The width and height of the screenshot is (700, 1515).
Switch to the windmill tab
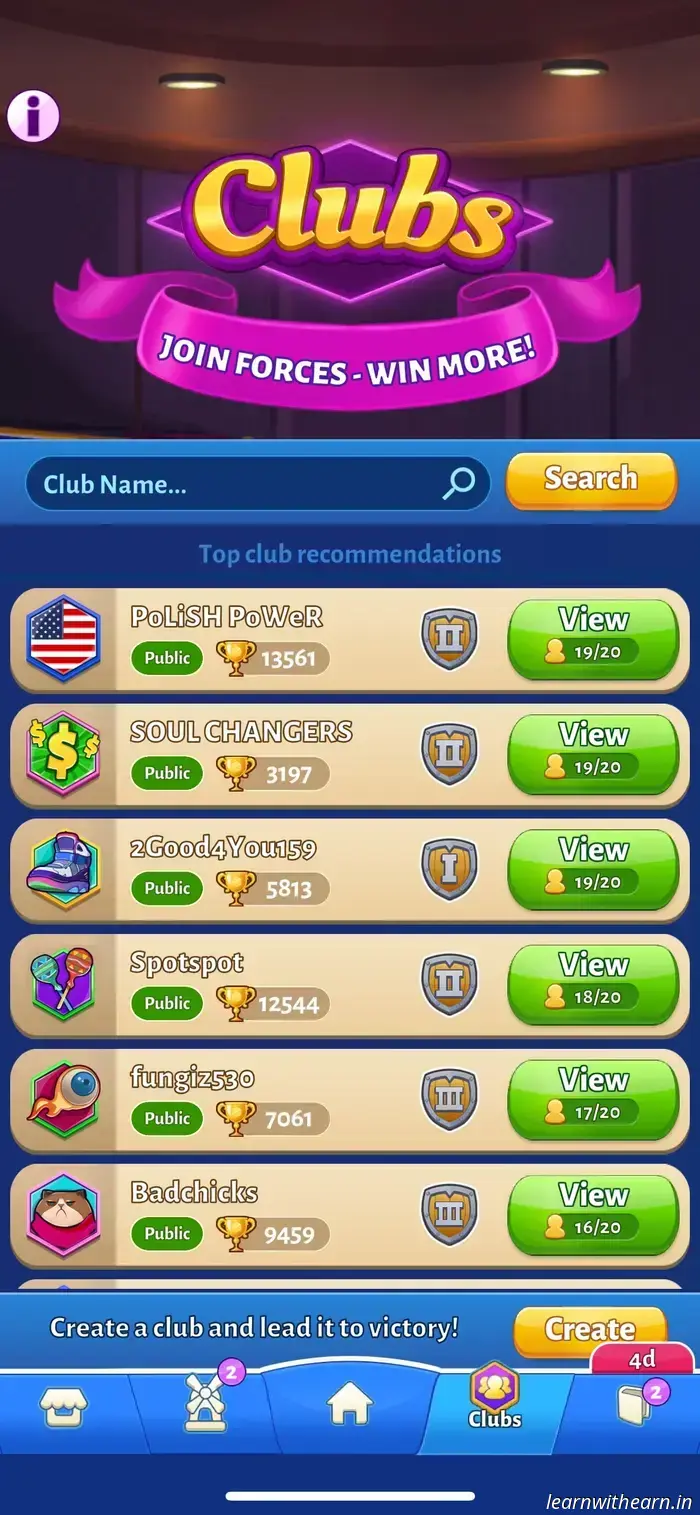tap(207, 1405)
